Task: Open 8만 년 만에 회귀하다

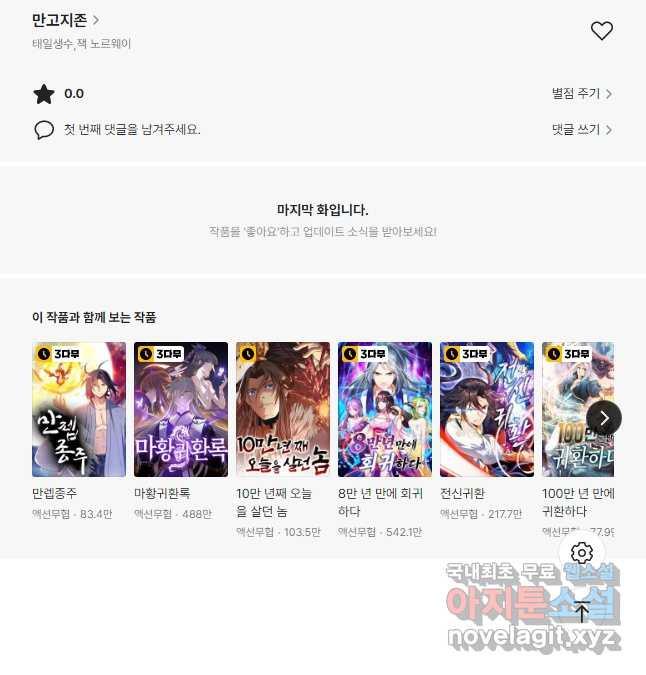Action: (x=385, y=410)
